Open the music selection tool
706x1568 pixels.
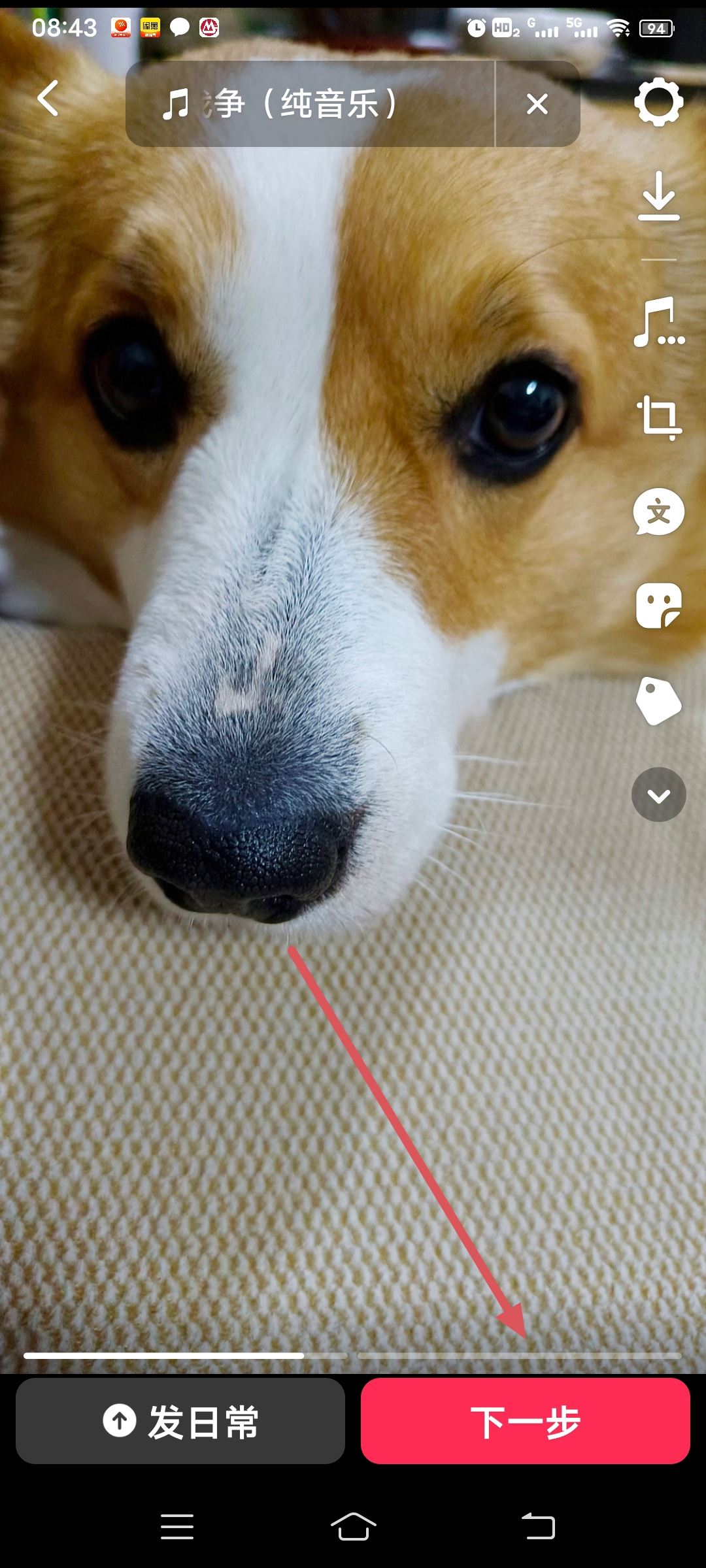(658, 321)
